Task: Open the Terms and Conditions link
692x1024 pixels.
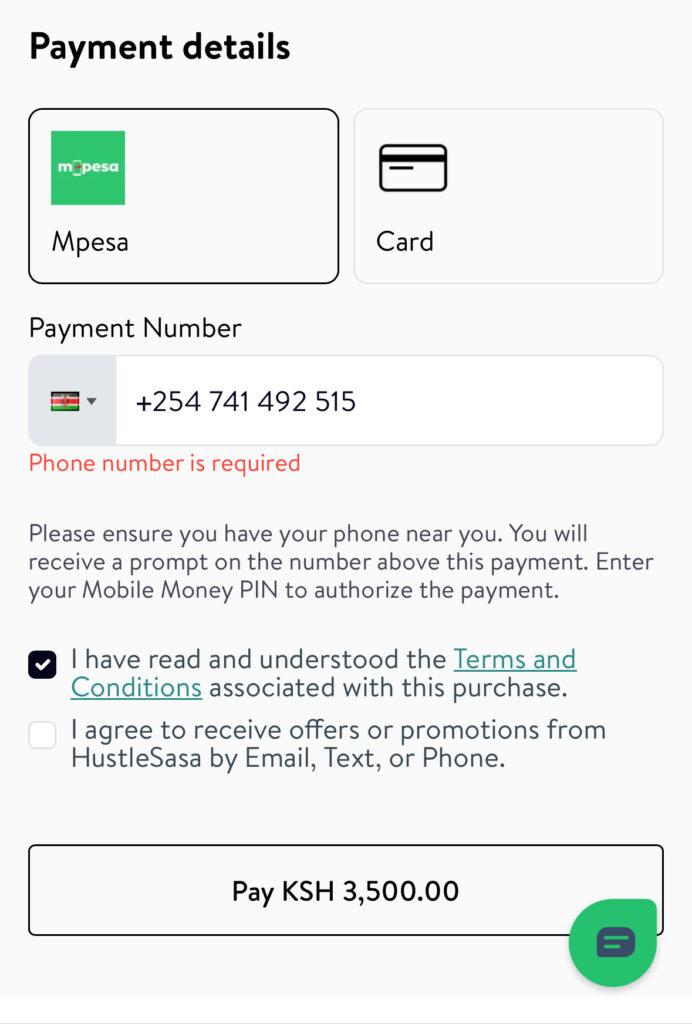Action: point(514,660)
